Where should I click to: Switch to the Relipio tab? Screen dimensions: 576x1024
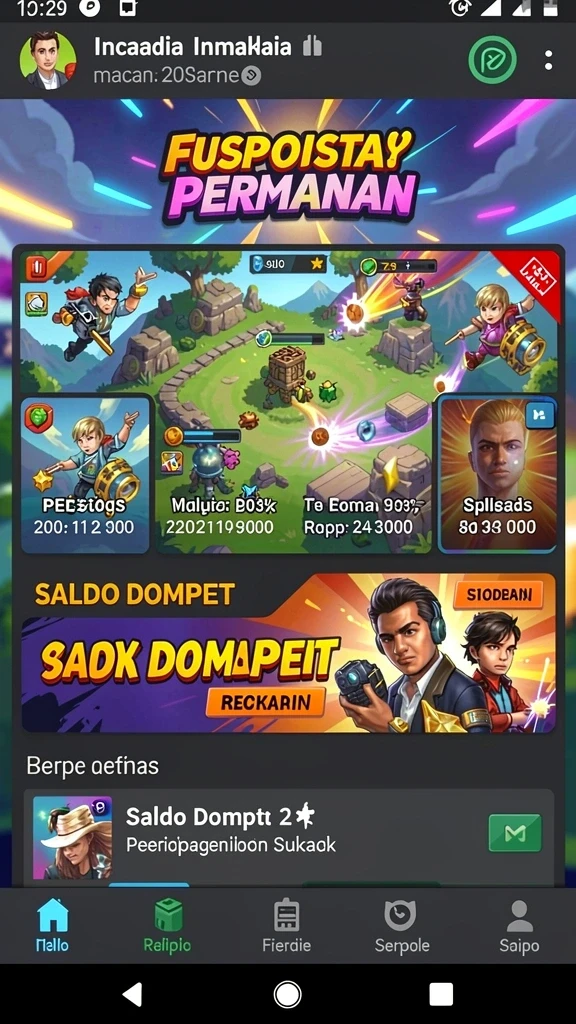(167, 926)
